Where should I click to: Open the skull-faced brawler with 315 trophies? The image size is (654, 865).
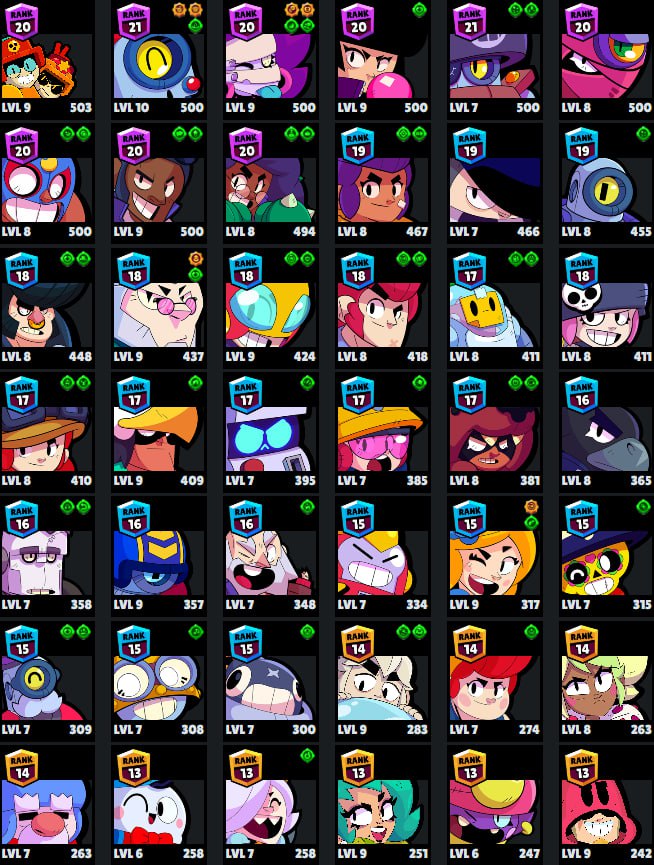[x=607, y=557]
